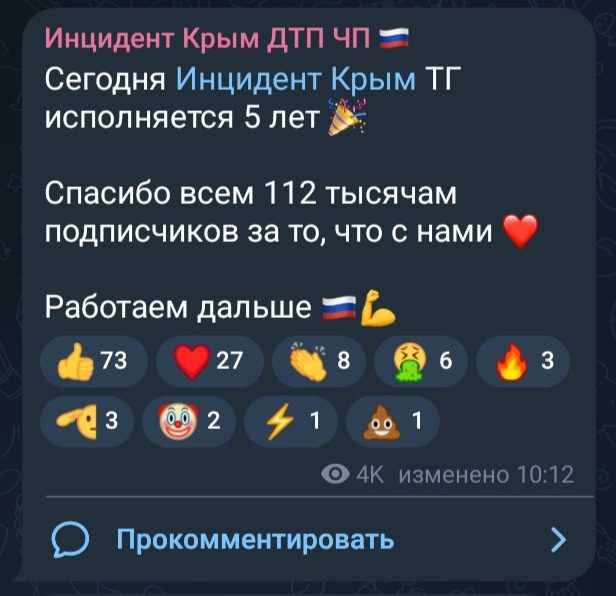Open the Инцидент Крым link in text
The image size is (616, 596).
point(295,80)
